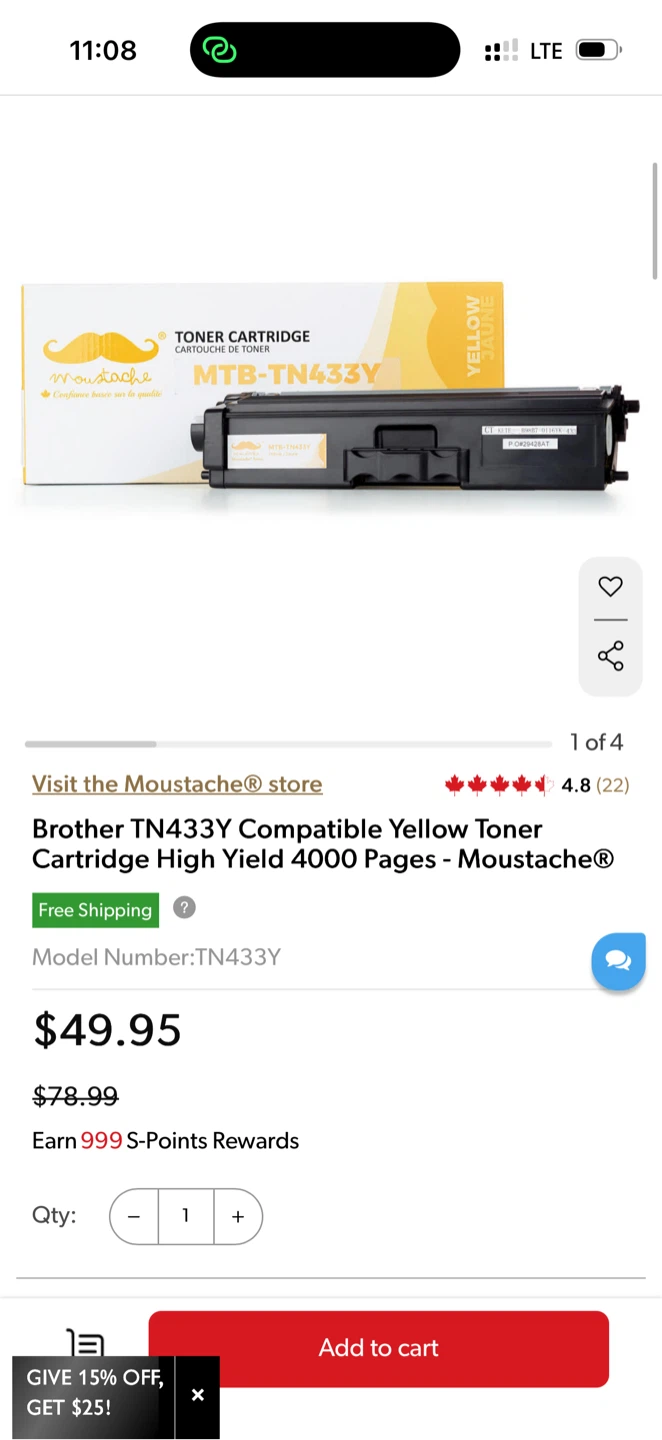Open the live chat bubble
Screen dimensions: 662x1440
618,961
